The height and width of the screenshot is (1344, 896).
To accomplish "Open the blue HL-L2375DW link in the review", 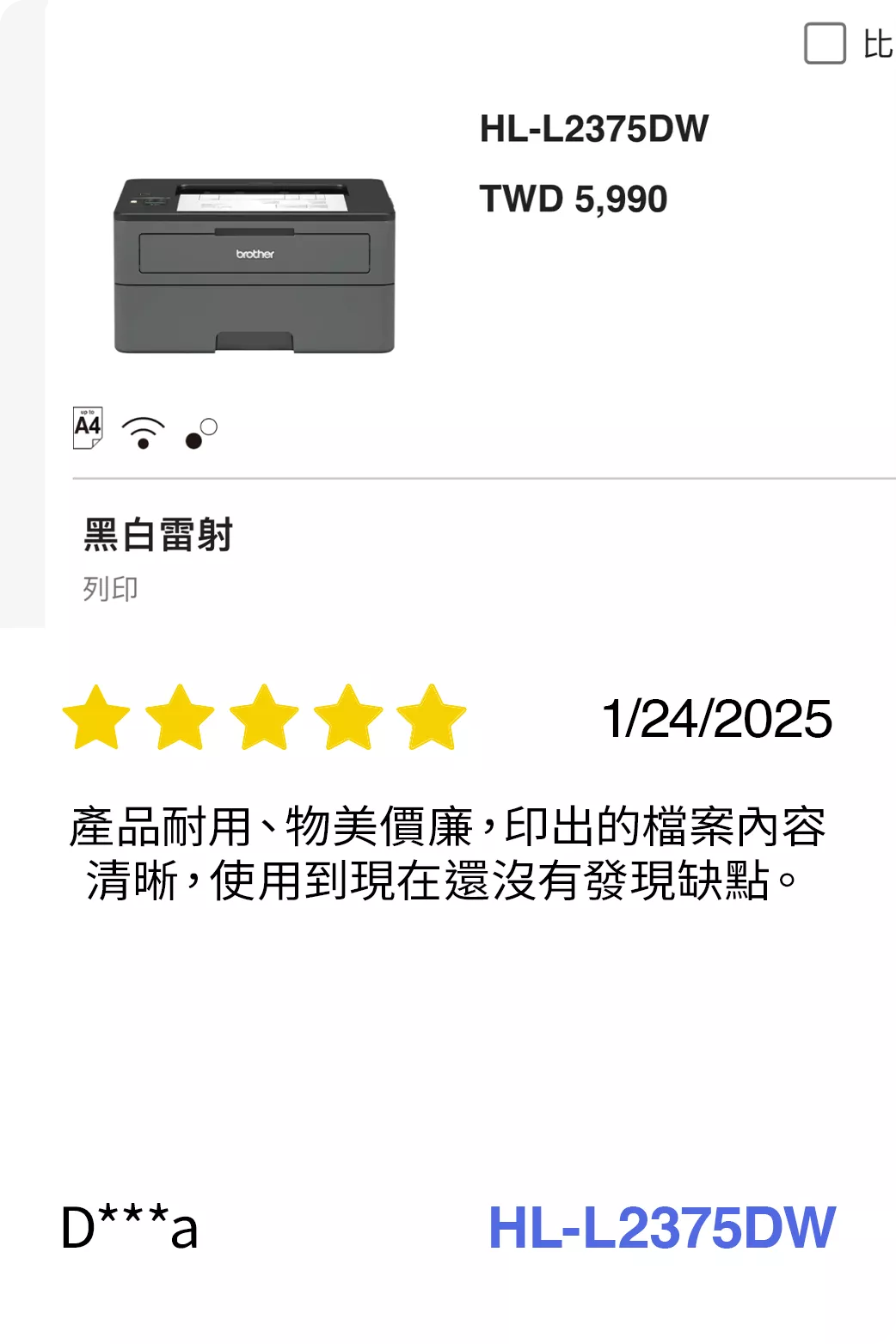I will (661, 1227).
